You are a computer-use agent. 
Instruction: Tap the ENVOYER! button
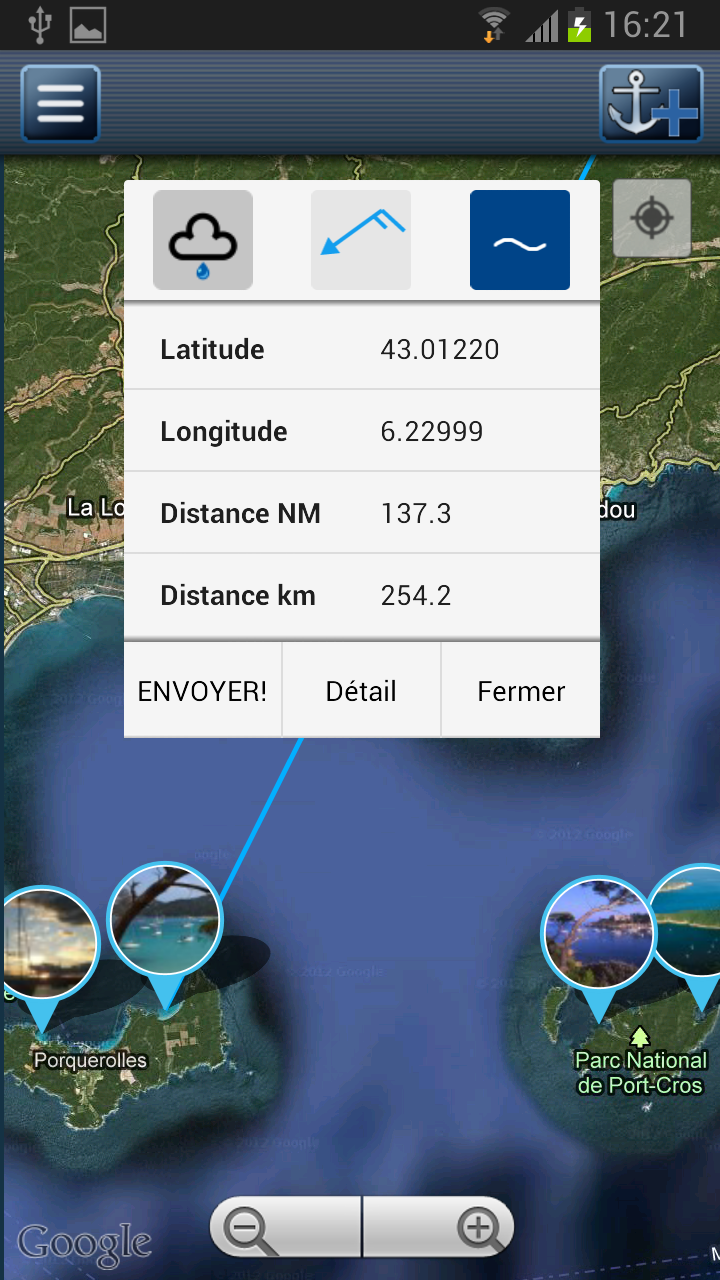[203, 691]
